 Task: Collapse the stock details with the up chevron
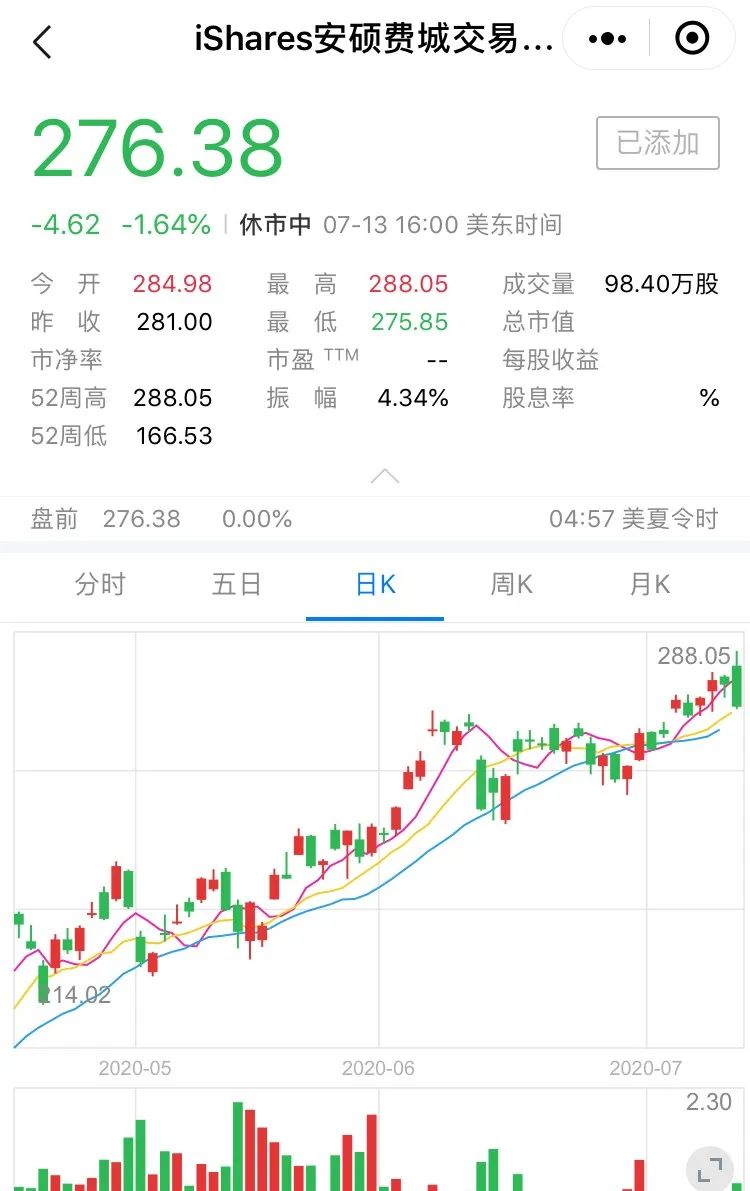click(384, 476)
